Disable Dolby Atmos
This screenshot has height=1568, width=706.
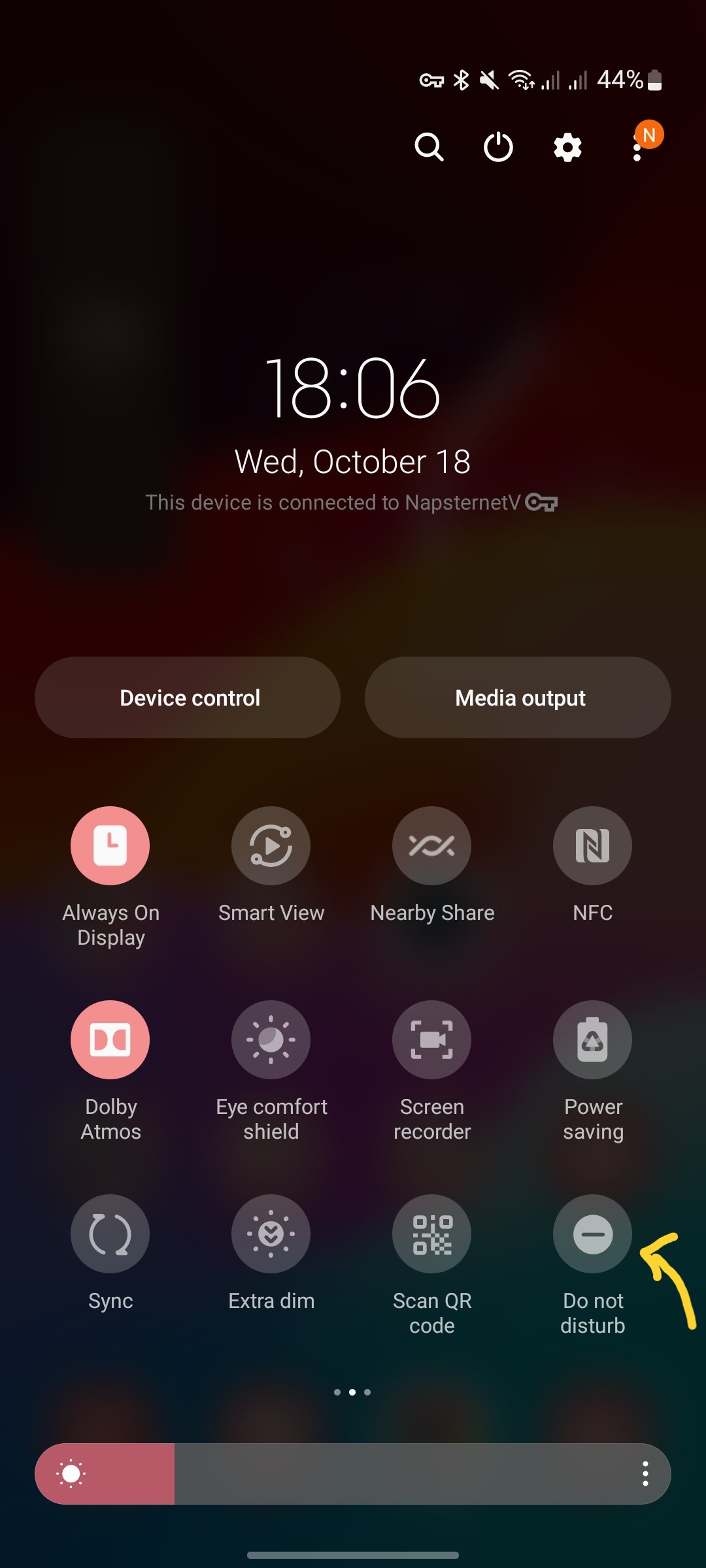[110, 1039]
